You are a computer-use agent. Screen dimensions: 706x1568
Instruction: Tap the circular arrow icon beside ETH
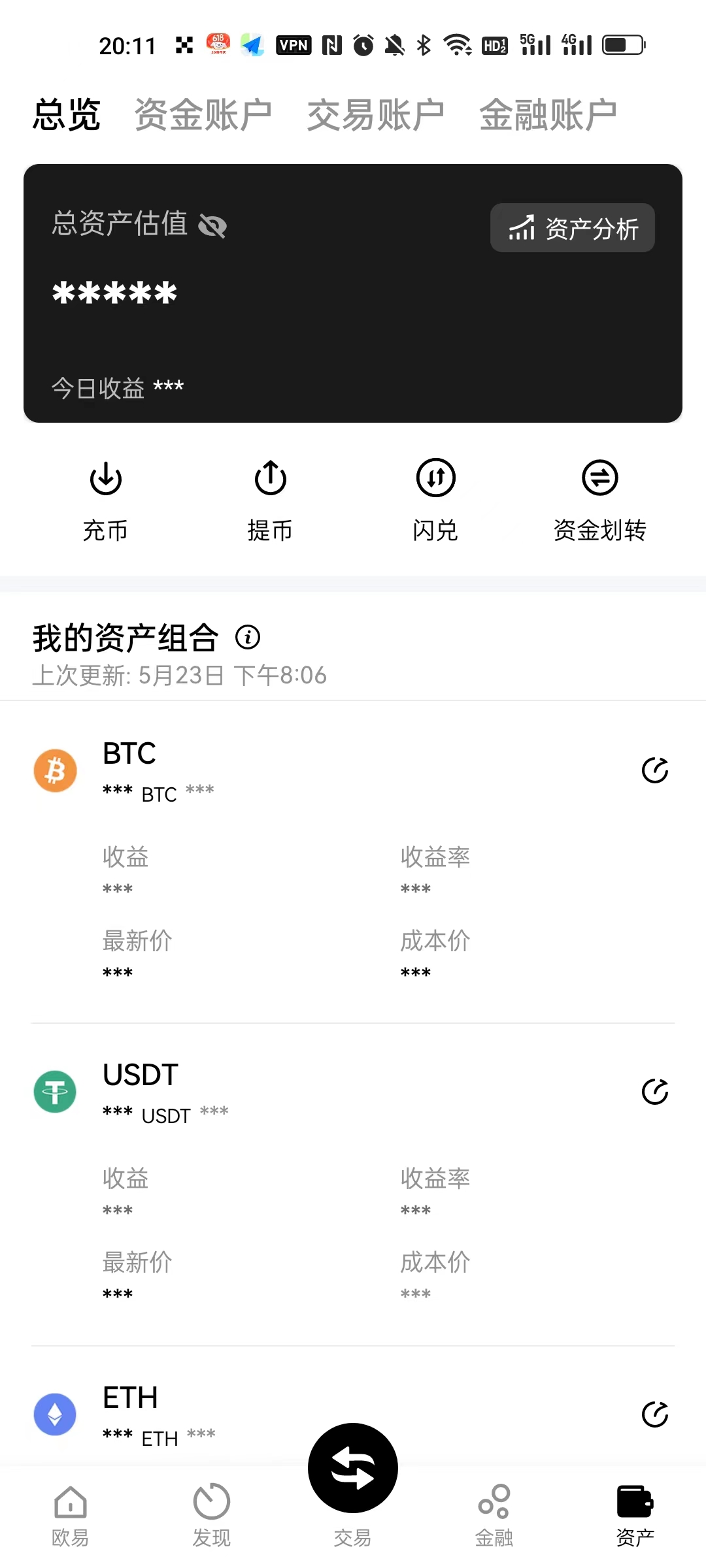(654, 1414)
